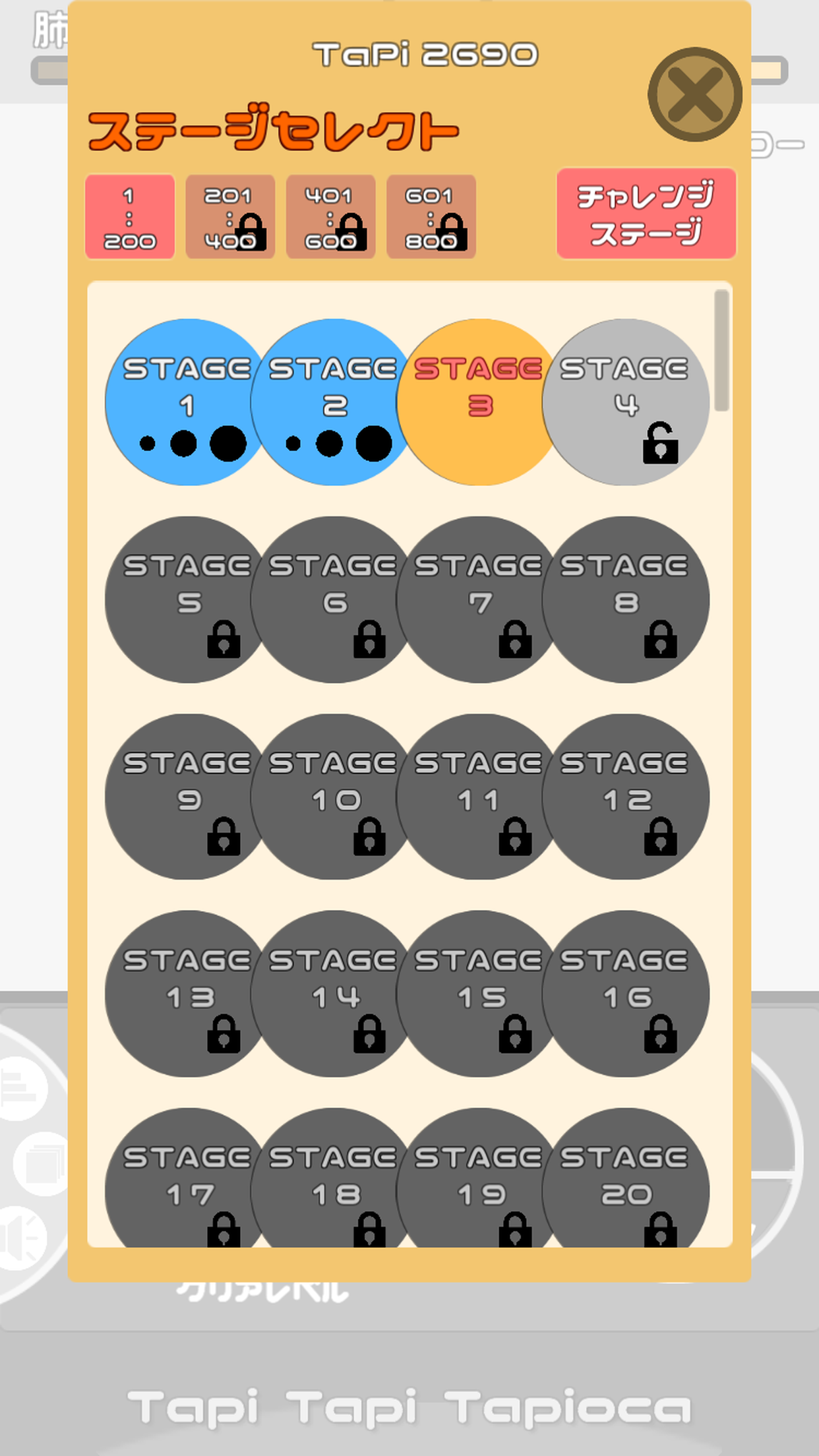
Task: Tap locked Stage 15
Action: point(479,994)
